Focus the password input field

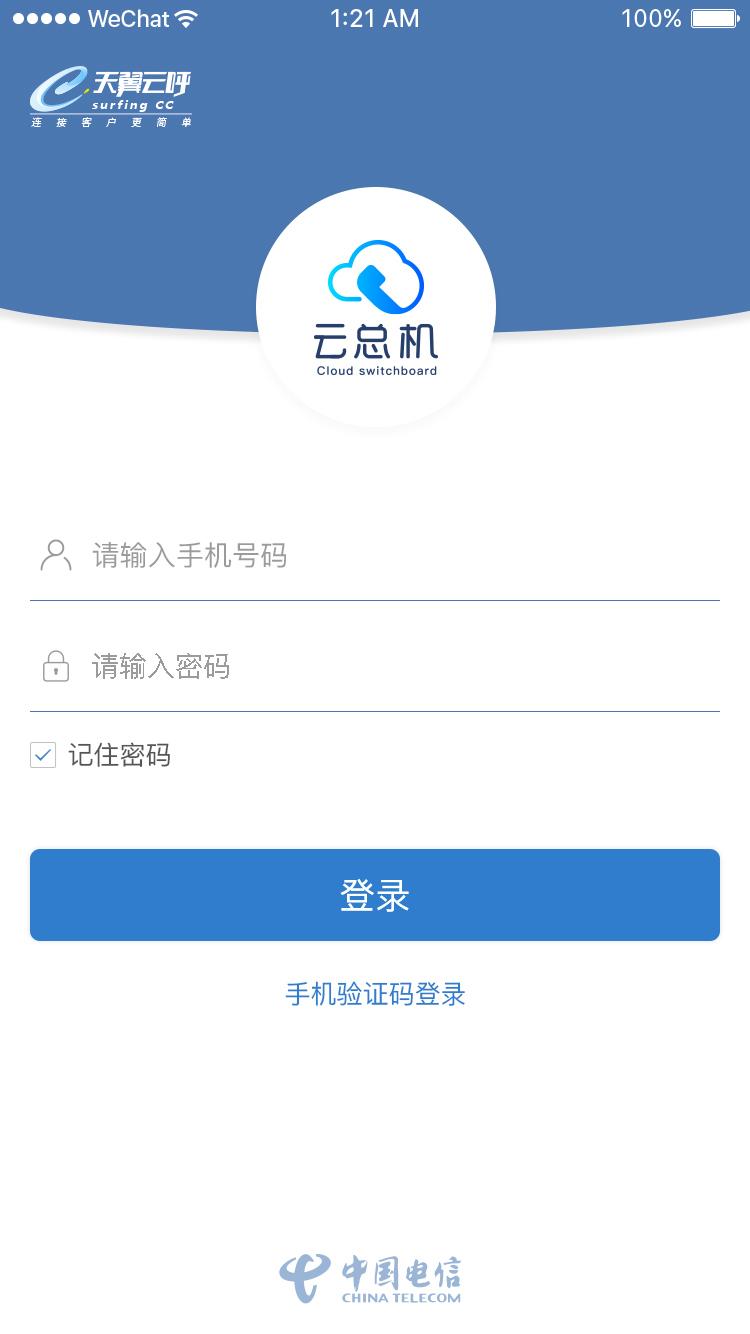point(400,666)
